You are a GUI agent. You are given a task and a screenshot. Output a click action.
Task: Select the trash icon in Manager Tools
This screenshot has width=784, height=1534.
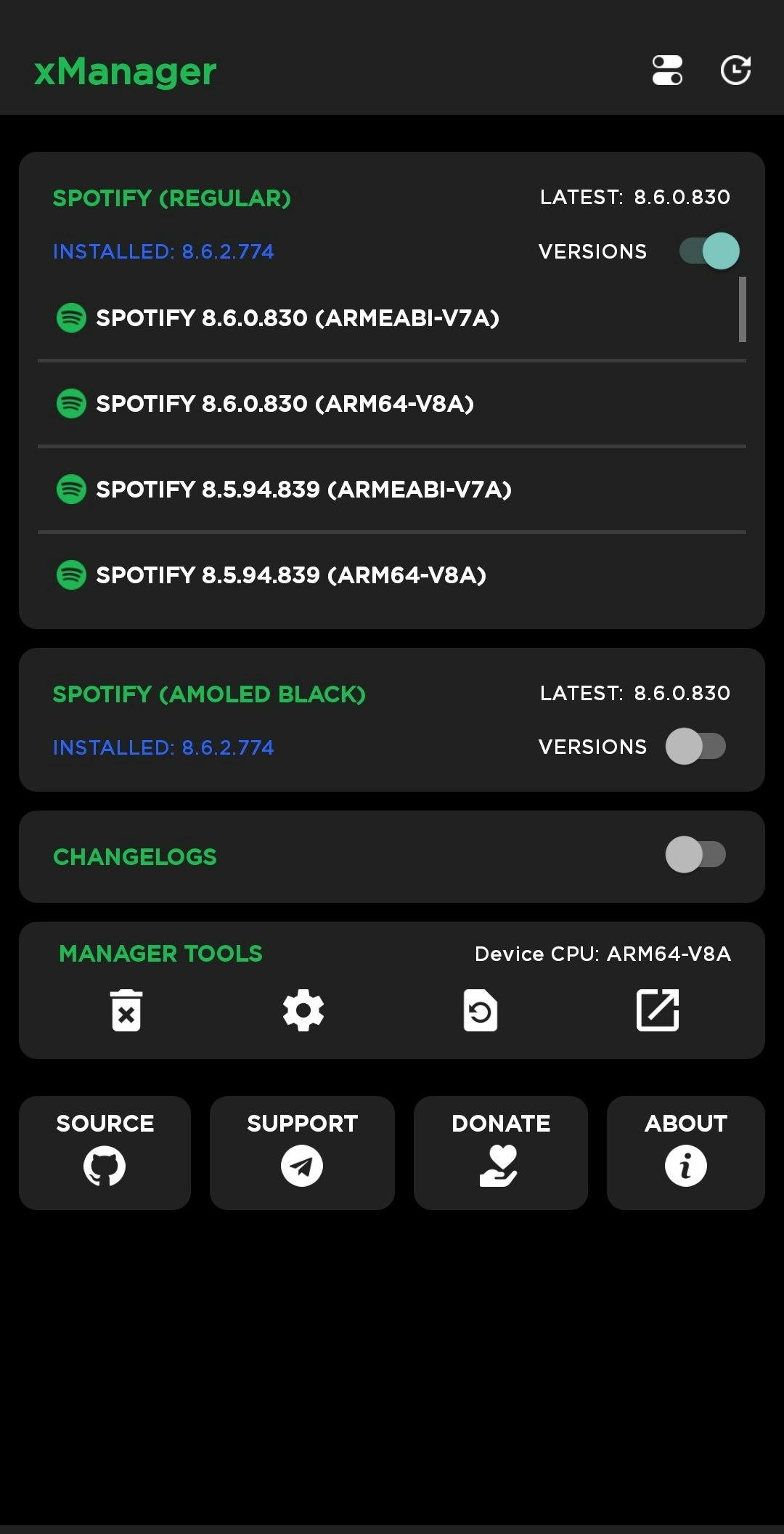click(x=125, y=1010)
